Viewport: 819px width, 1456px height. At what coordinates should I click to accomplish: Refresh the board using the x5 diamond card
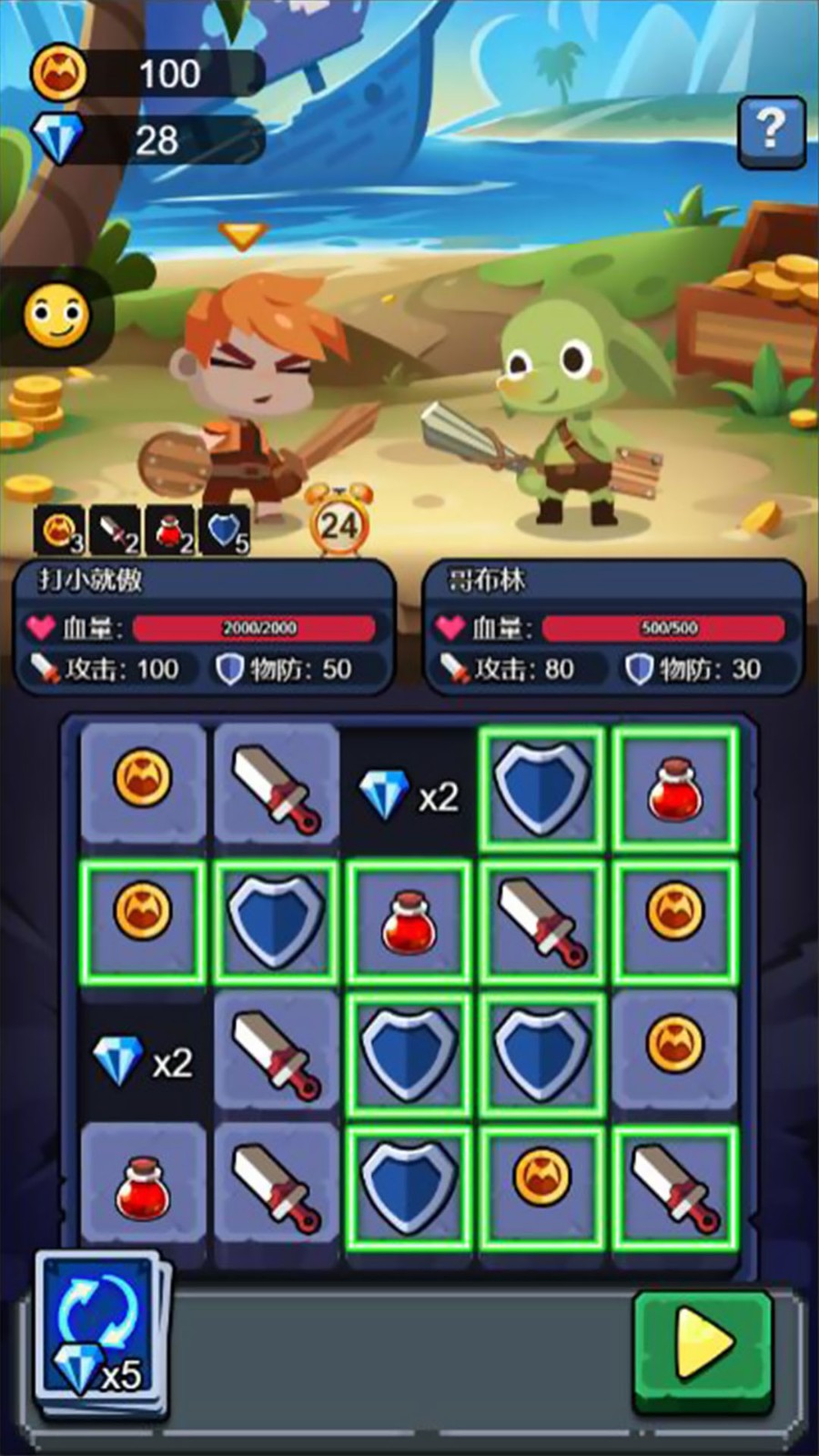[102, 1334]
